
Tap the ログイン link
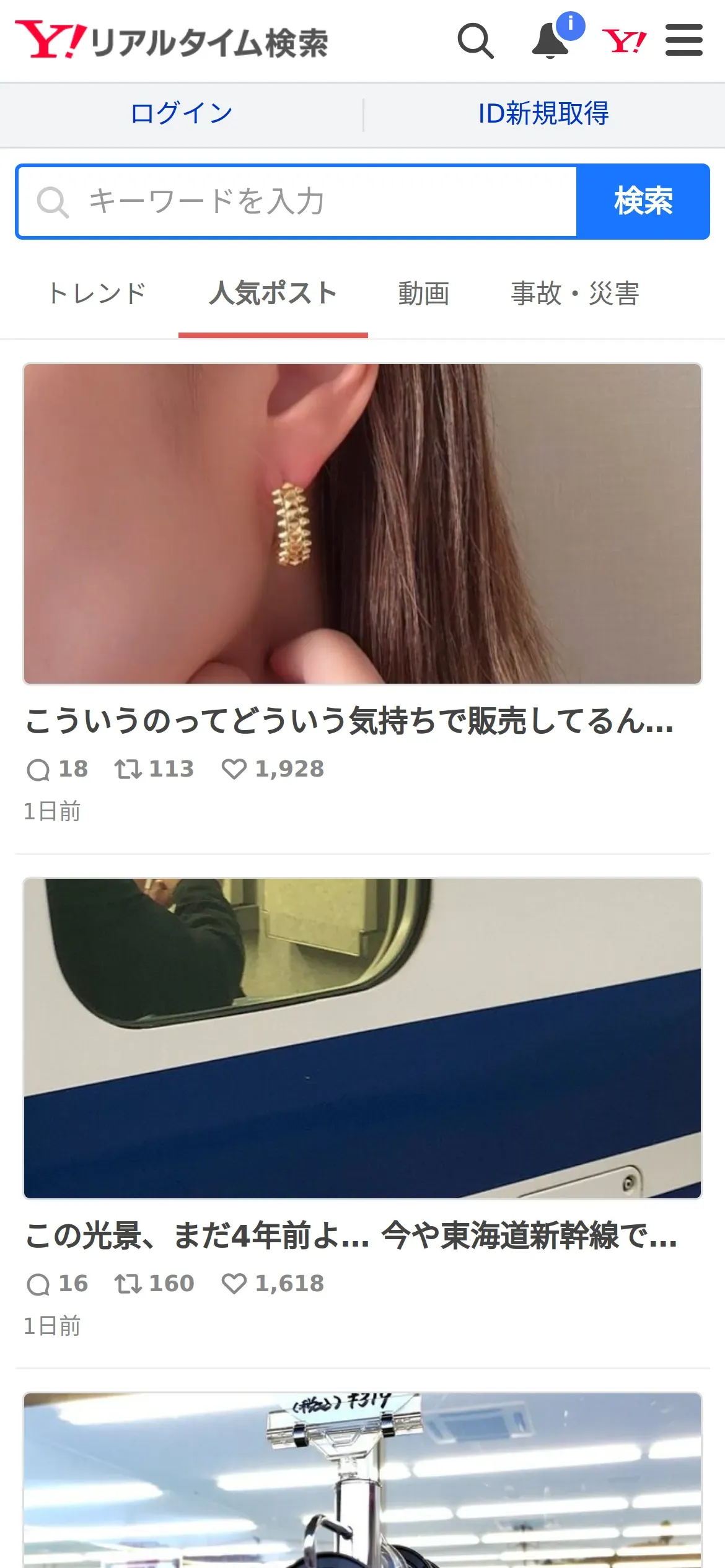pyautogui.click(x=181, y=113)
